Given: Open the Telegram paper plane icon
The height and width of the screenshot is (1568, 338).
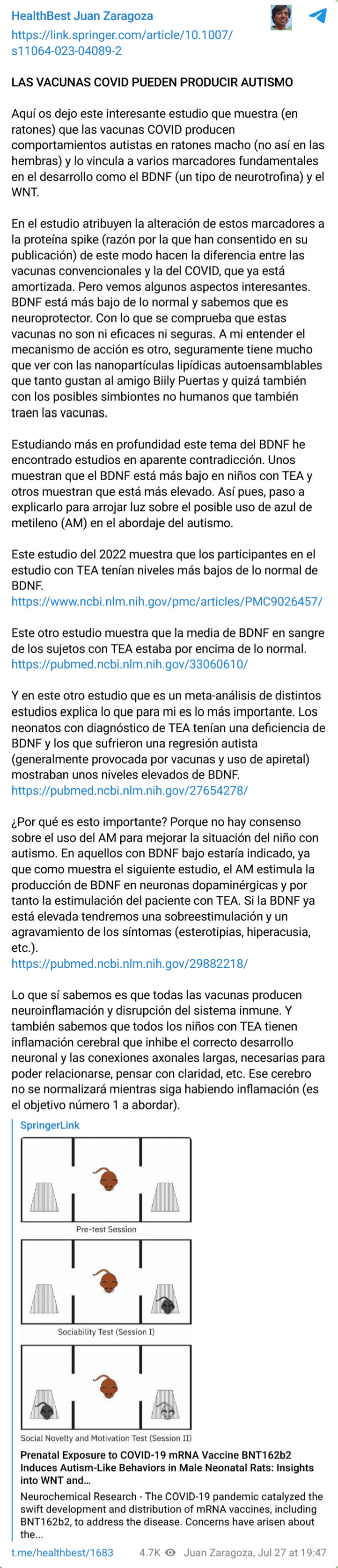Looking at the screenshot, I should (317, 16).
